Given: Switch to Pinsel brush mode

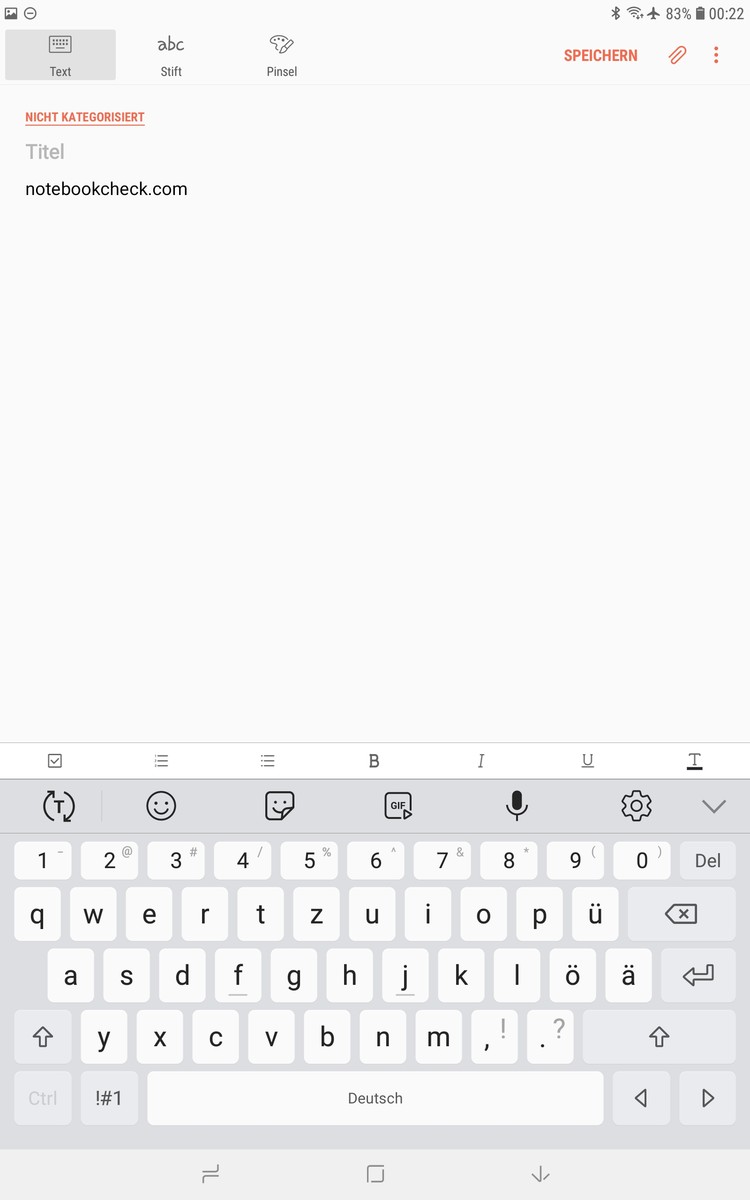Looking at the screenshot, I should click(x=282, y=55).
